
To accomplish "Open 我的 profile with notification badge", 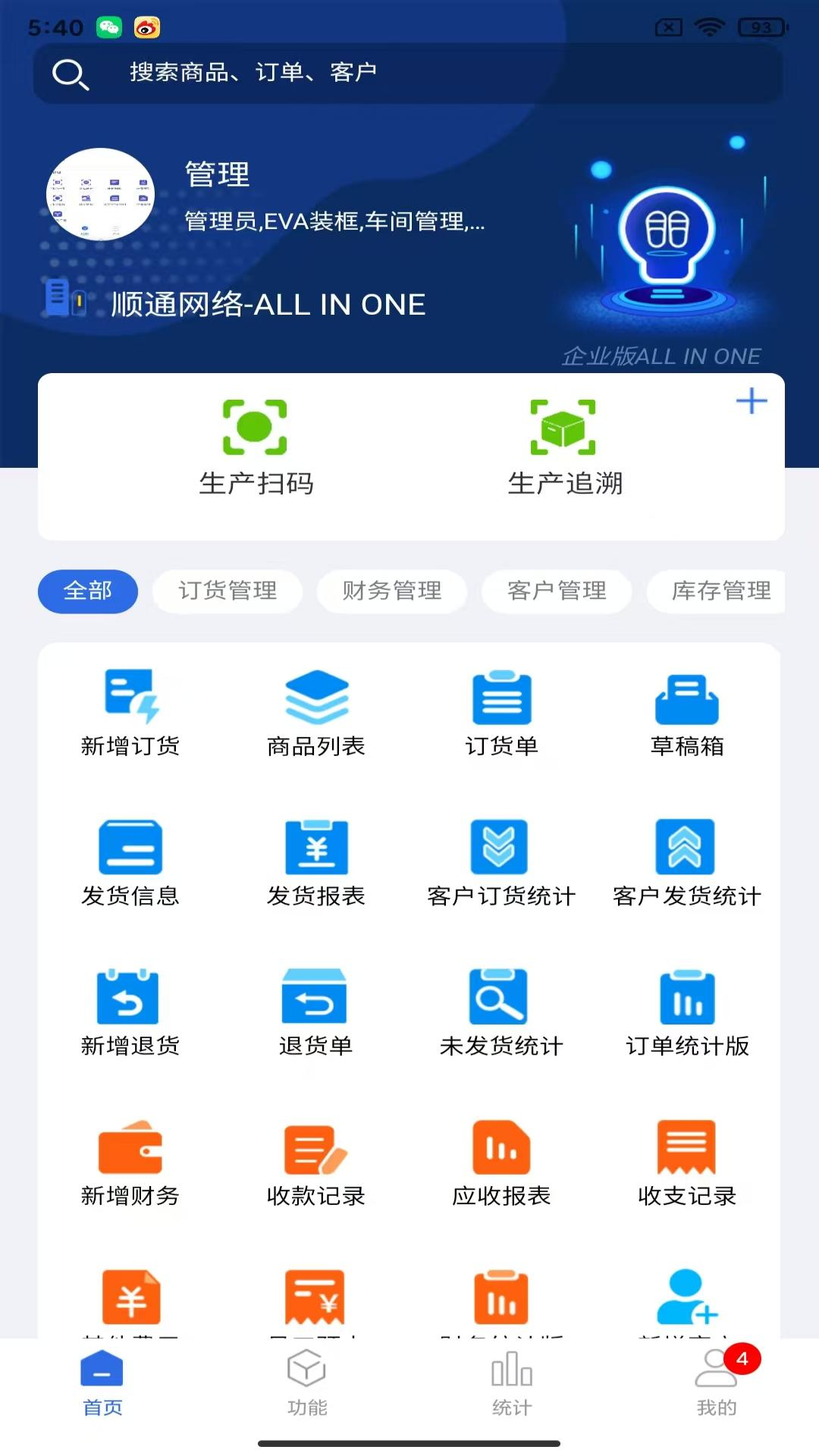I will [x=716, y=1385].
